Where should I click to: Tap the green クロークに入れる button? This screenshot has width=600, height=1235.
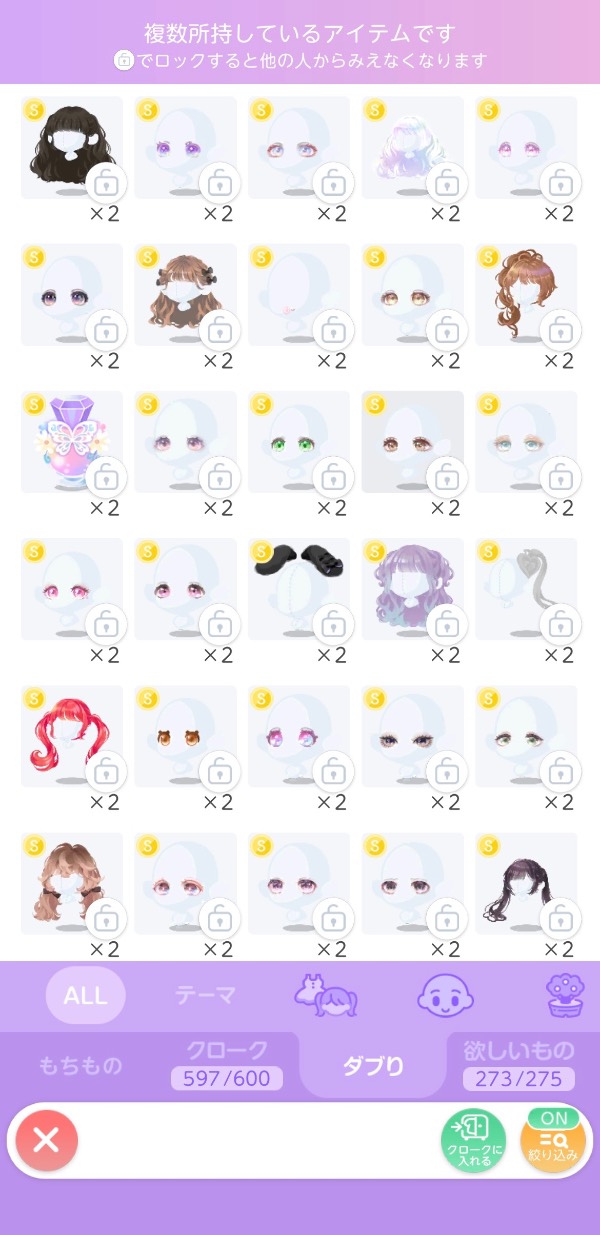[473, 1141]
